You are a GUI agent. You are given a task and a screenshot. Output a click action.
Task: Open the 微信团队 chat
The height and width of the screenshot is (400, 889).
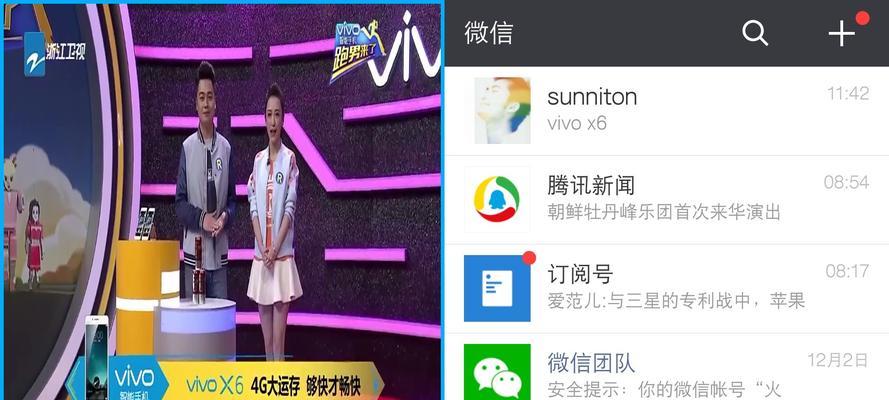click(666, 372)
